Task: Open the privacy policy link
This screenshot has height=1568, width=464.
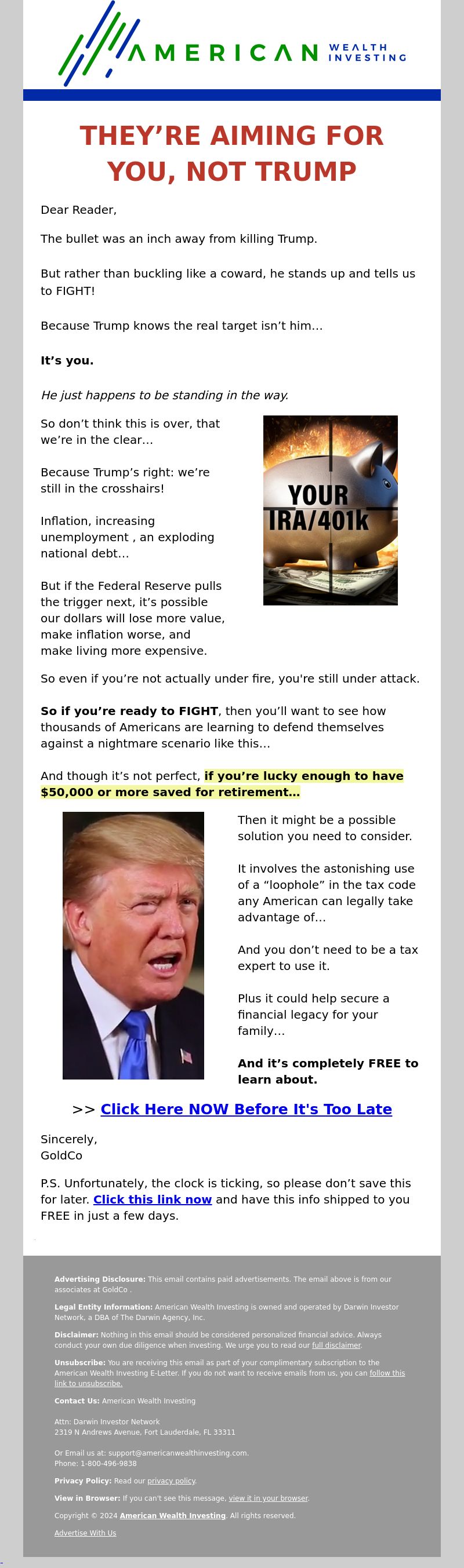Action: pyautogui.click(x=171, y=1481)
